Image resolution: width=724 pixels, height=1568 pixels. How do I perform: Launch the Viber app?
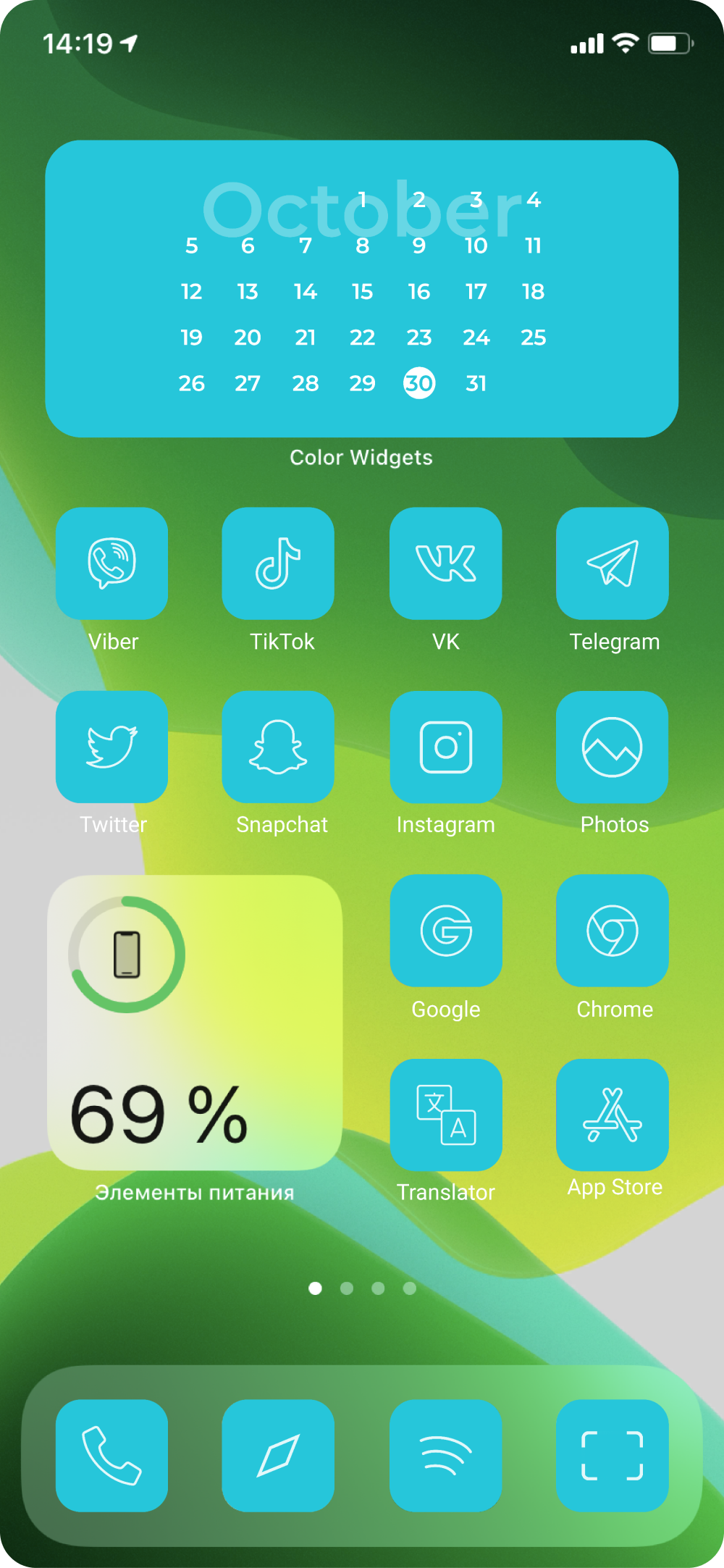tap(112, 563)
